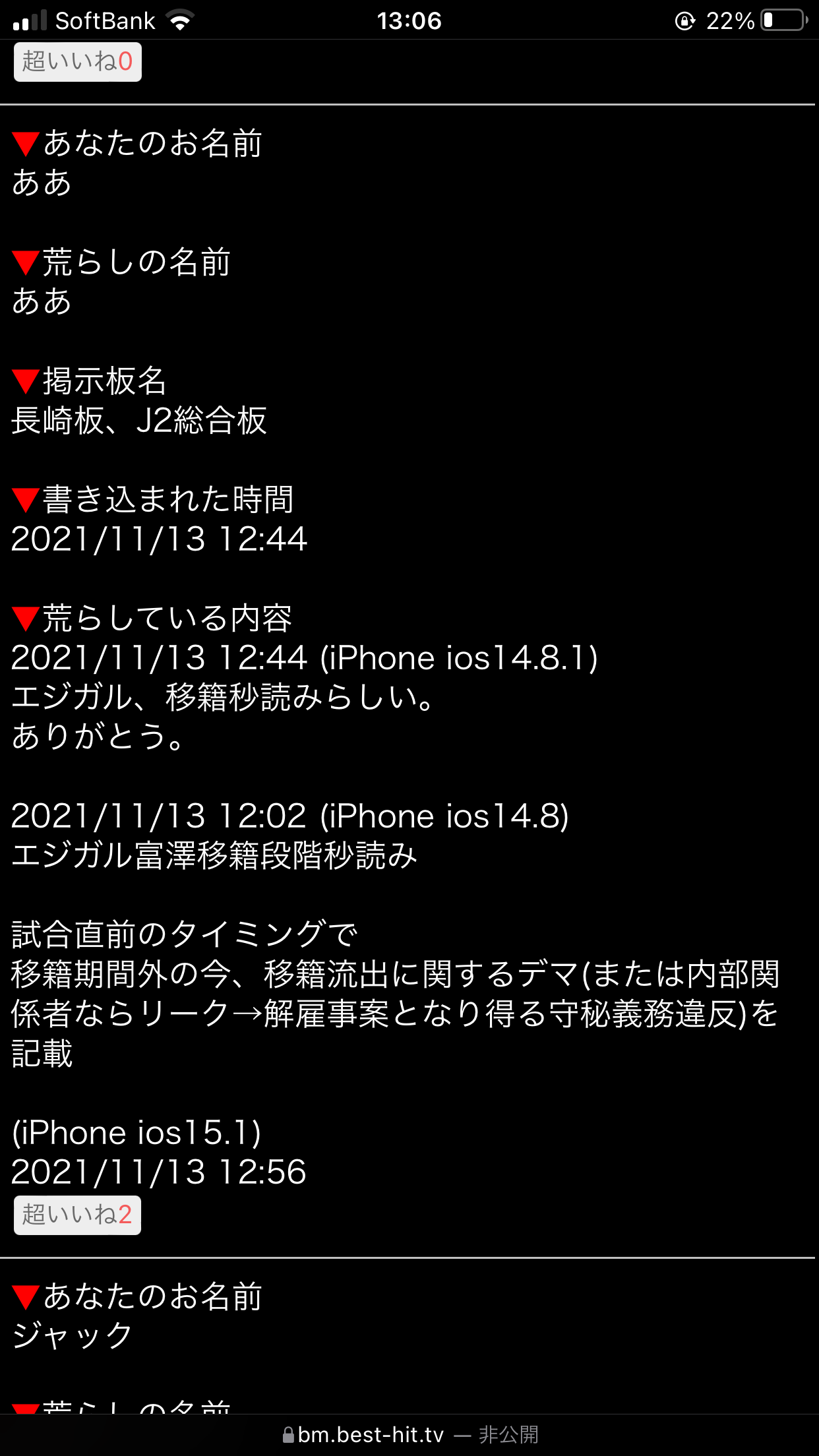Viewport: 819px width, 1456px height.
Task: Tap the 超いいね button showing 2
Action: pos(78,1215)
